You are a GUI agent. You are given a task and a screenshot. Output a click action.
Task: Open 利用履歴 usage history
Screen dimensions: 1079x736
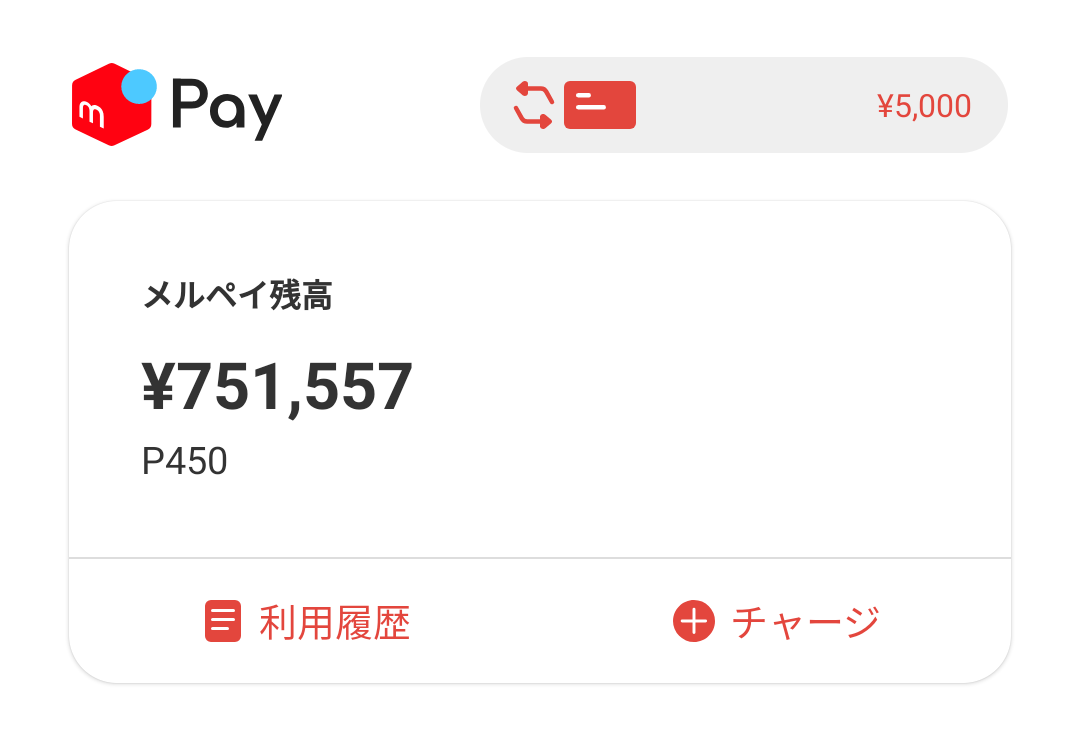tap(308, 622)
